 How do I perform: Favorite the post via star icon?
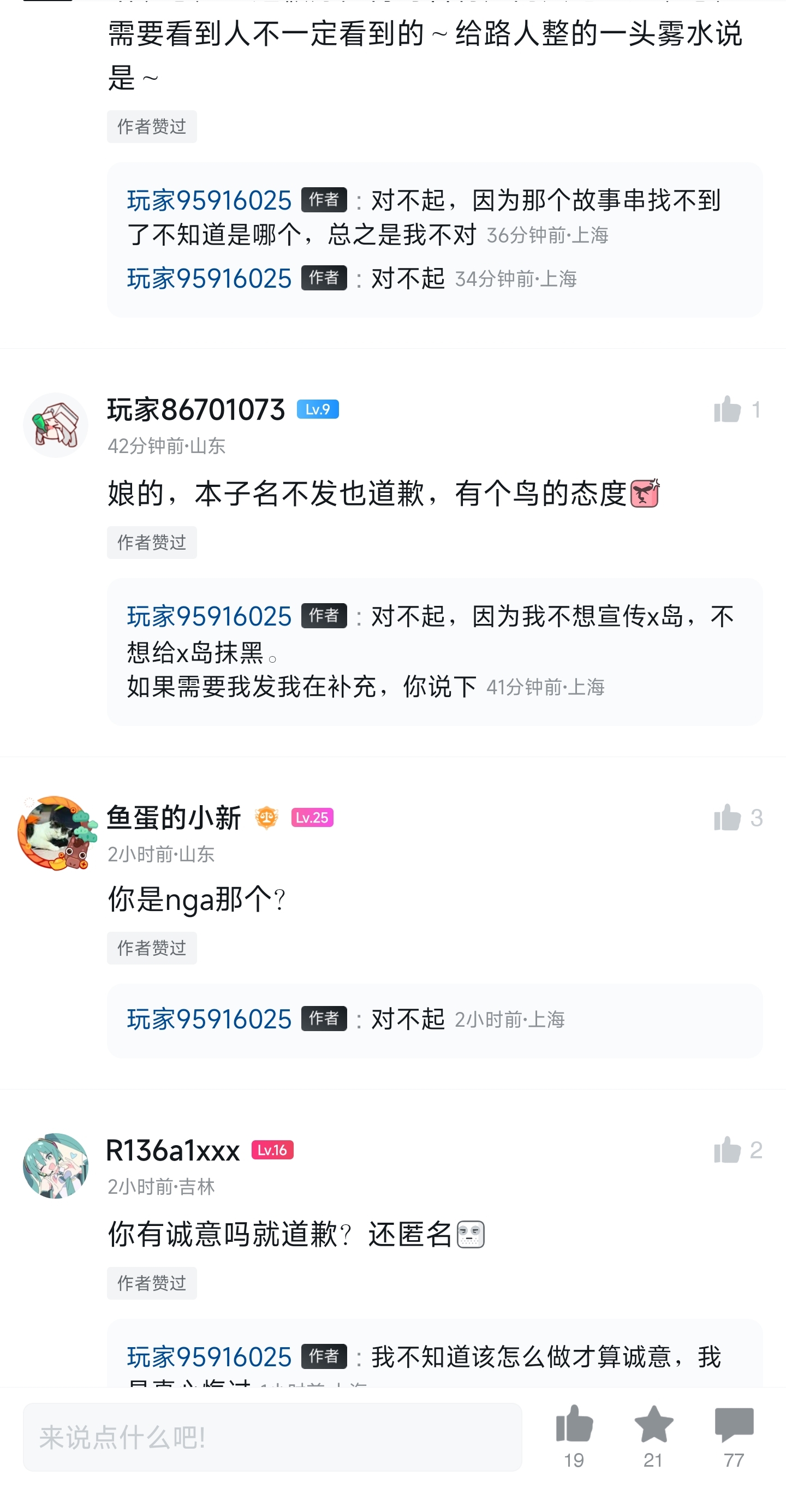653,1425
